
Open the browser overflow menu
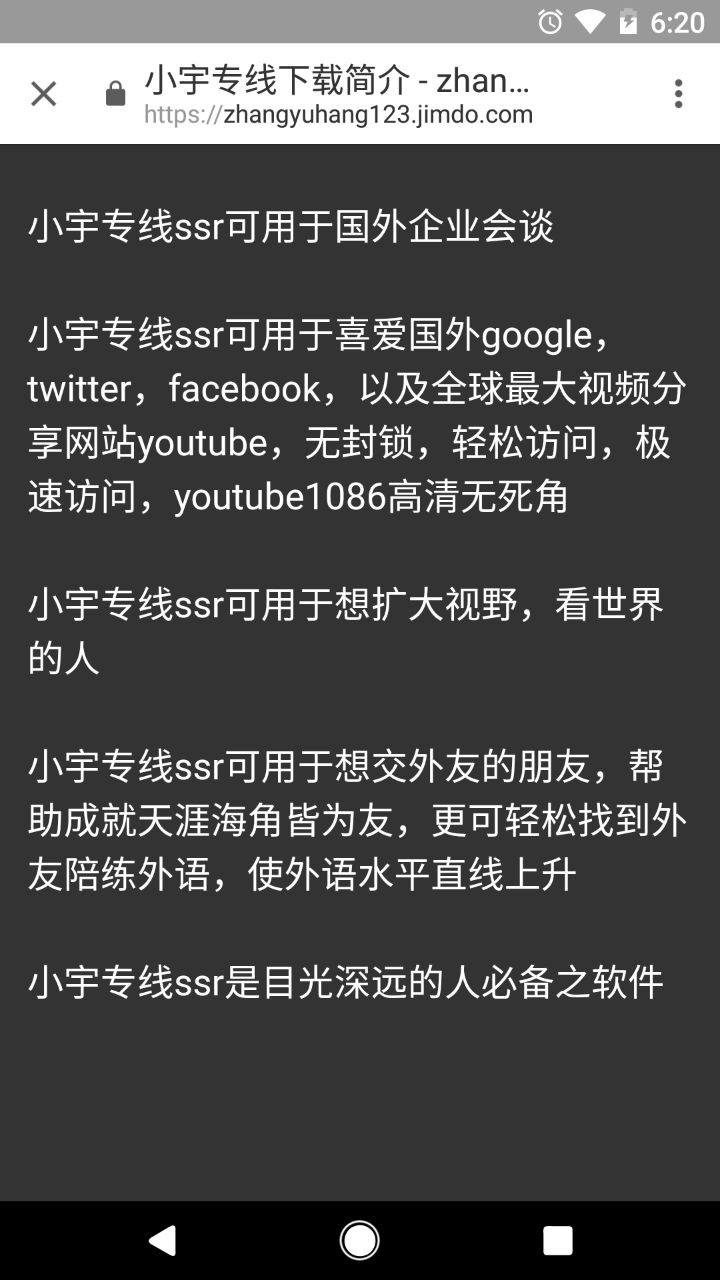coord(678,94)
